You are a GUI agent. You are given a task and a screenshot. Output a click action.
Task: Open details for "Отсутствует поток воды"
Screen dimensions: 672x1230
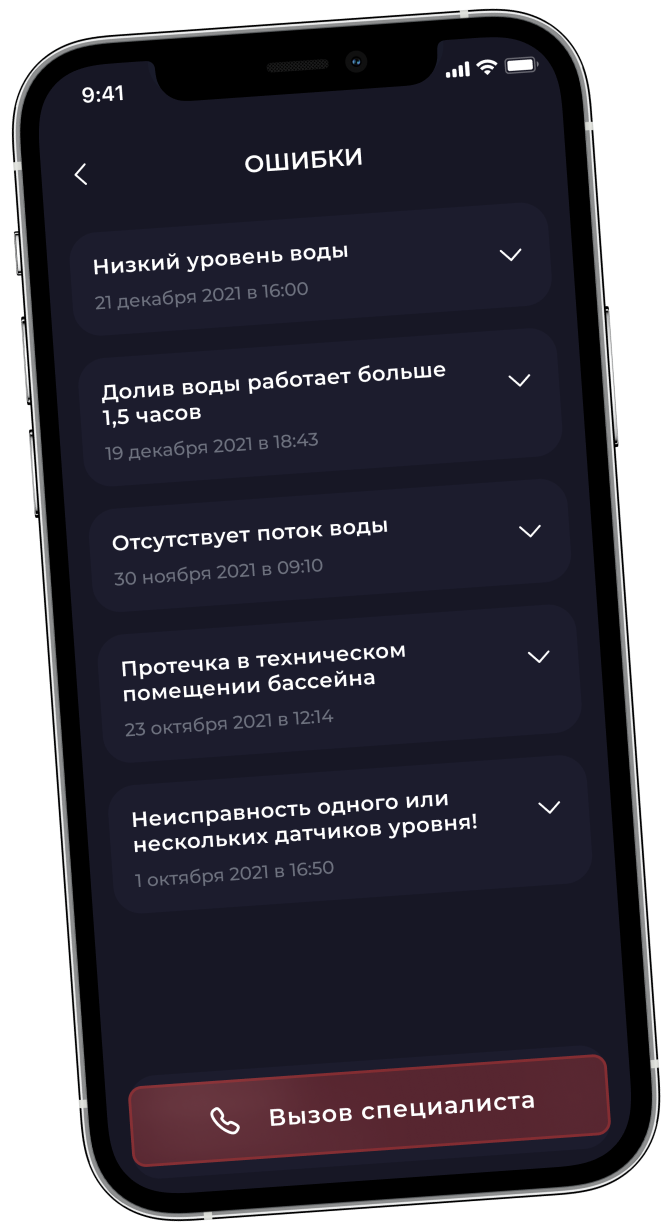pos(529,531)
